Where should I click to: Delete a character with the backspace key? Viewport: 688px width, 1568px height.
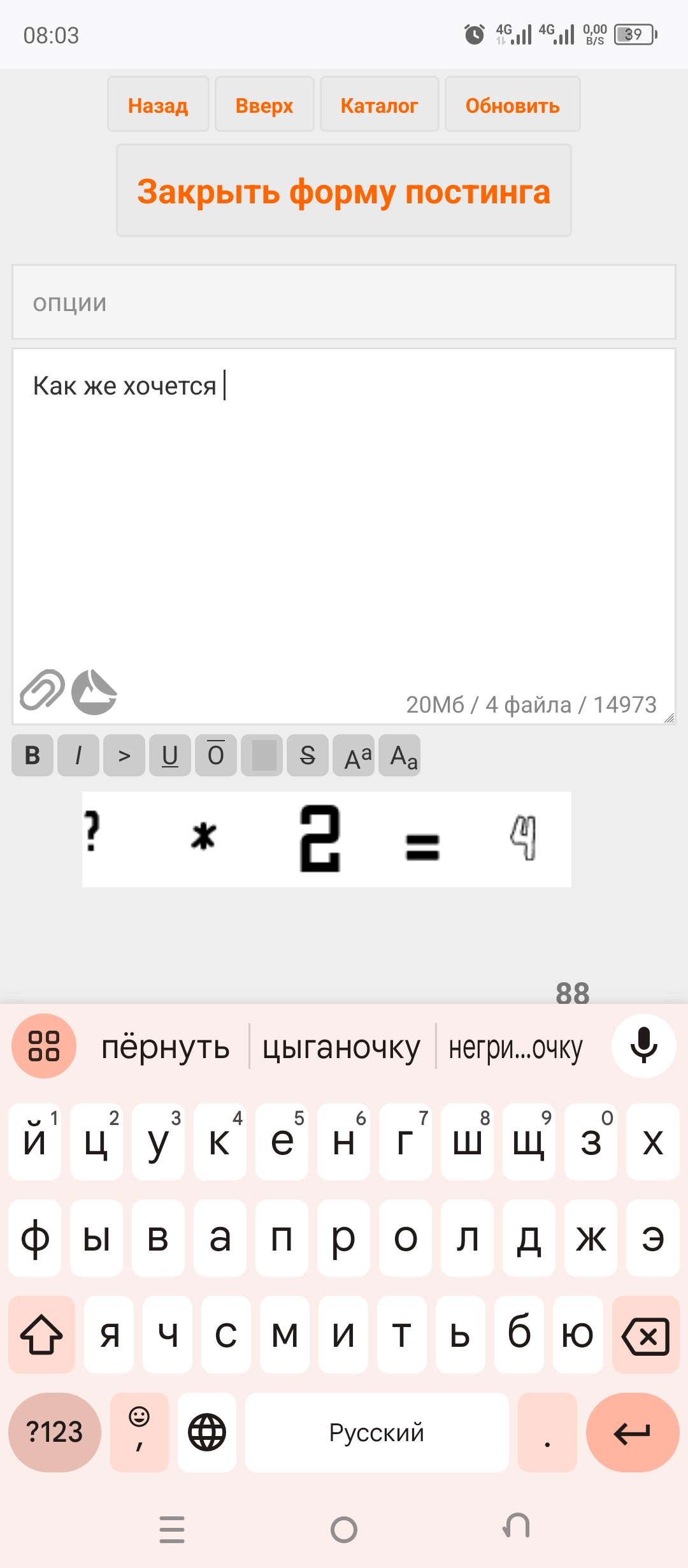(646, 1334)
